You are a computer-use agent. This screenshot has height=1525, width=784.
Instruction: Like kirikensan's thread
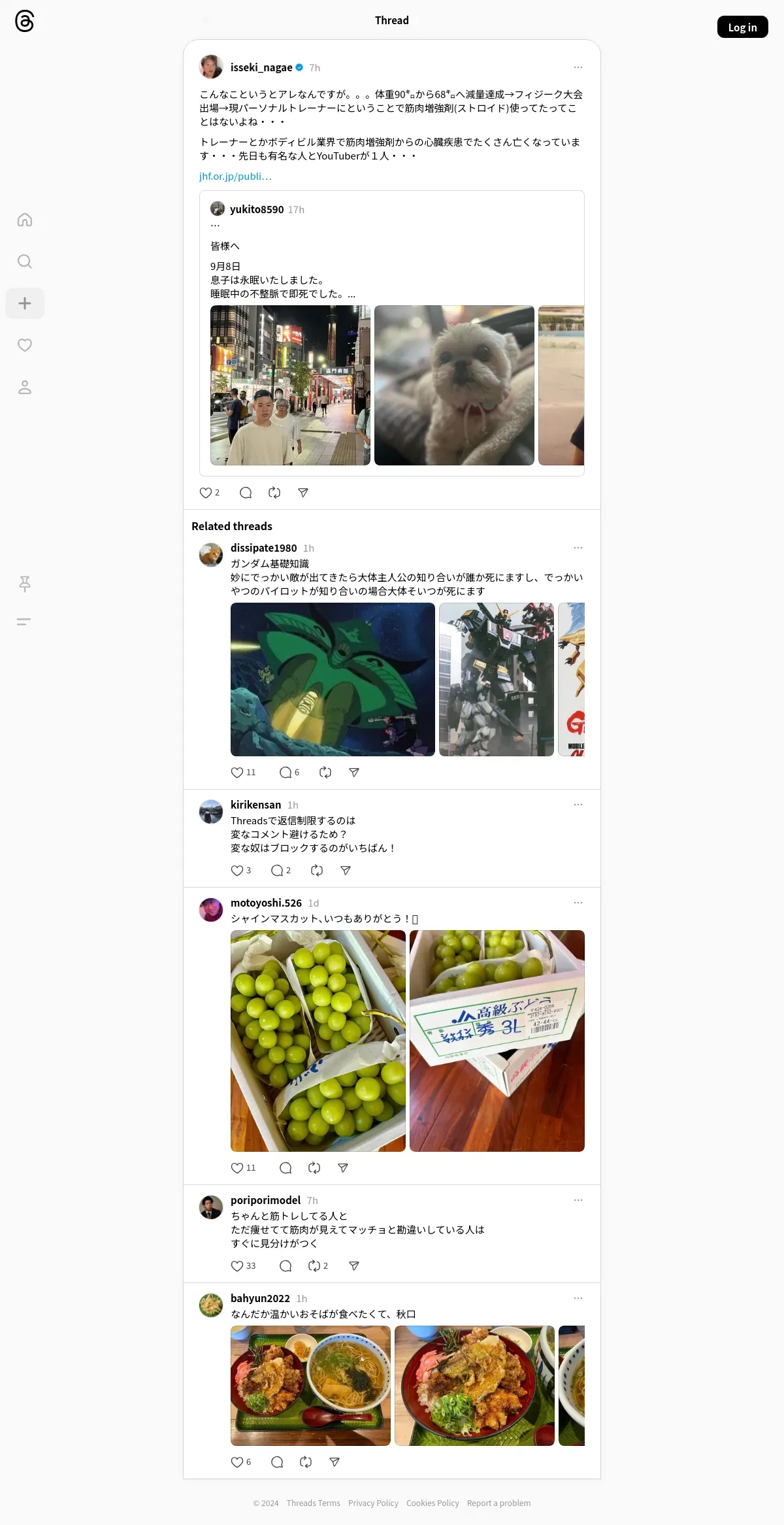click(237, 871)
